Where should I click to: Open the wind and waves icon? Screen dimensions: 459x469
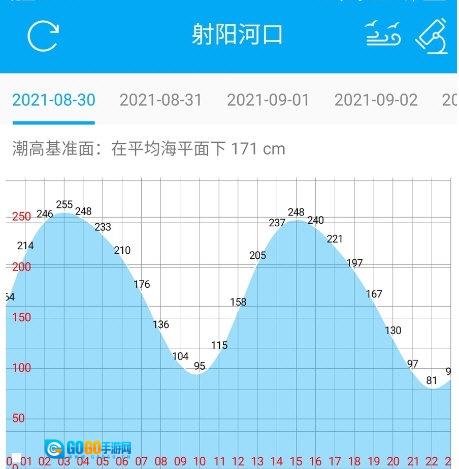click(x=383, y=33)
